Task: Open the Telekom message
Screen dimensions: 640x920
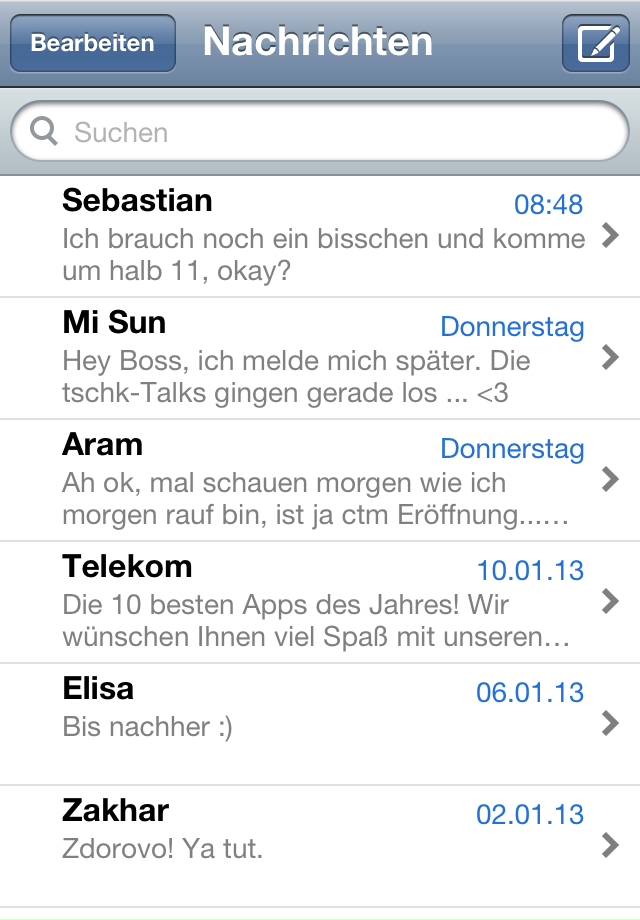Action: (x=320, y=602)
